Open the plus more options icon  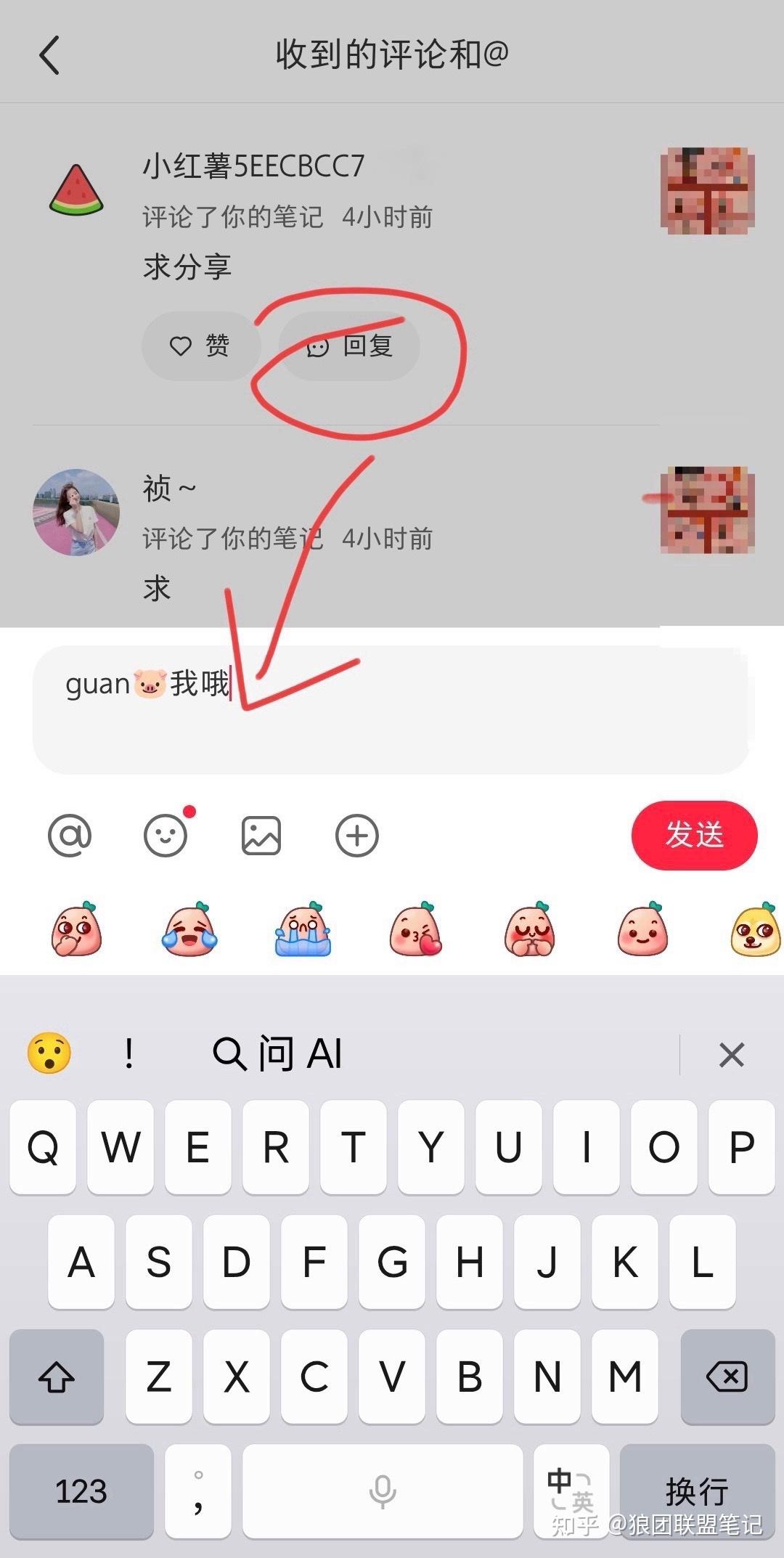click(356, 836)
